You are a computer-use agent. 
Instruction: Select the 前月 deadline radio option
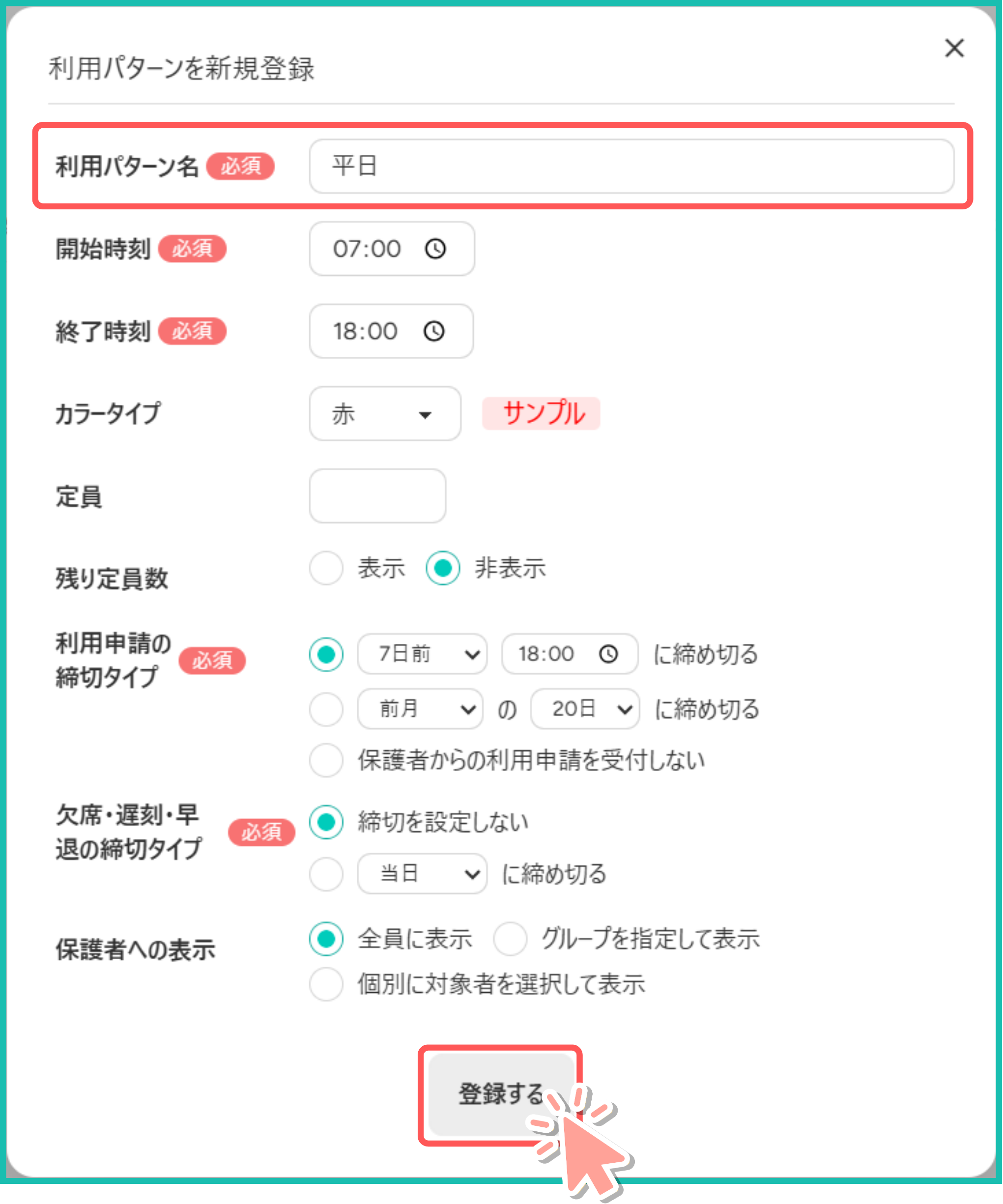pos(327,710)
